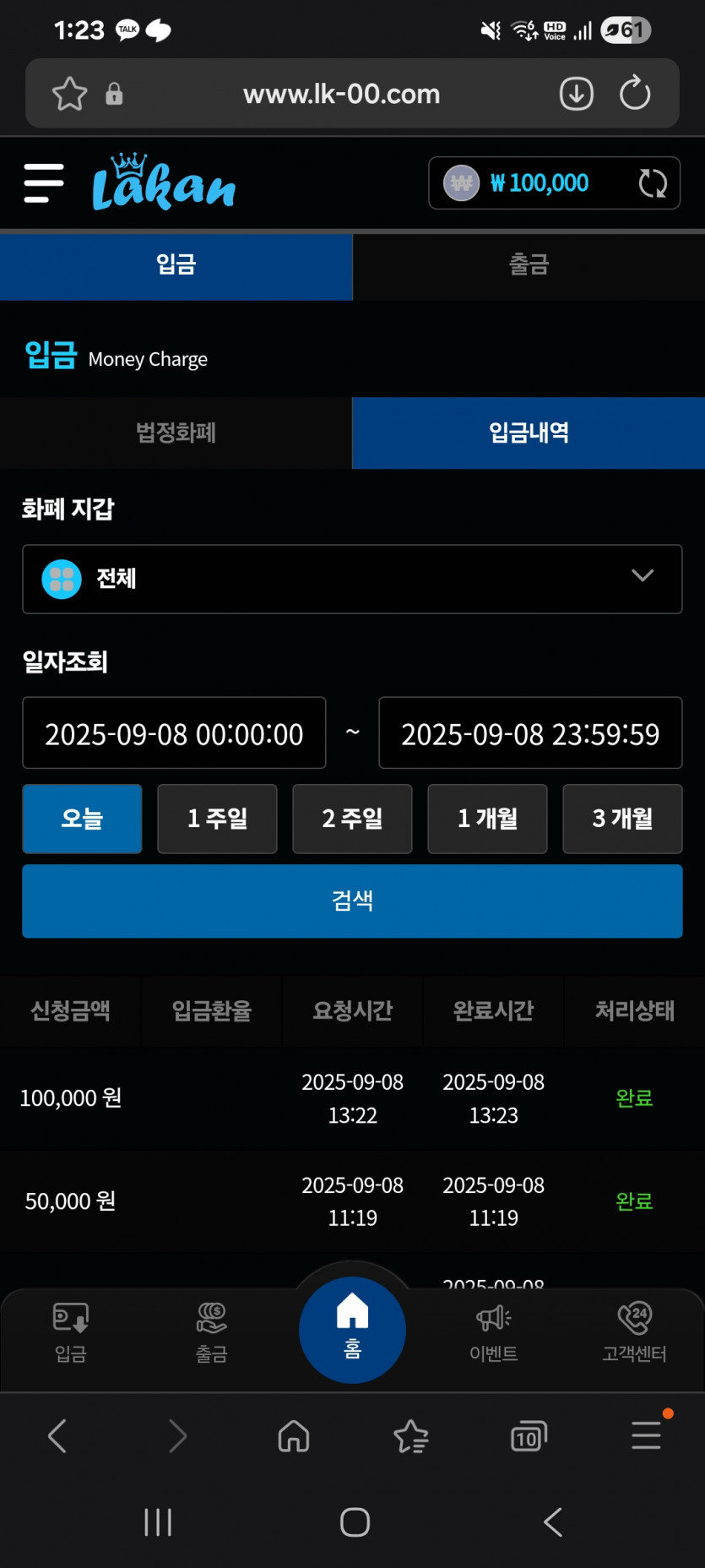Choose the 1 주일 range

point(217,819)
